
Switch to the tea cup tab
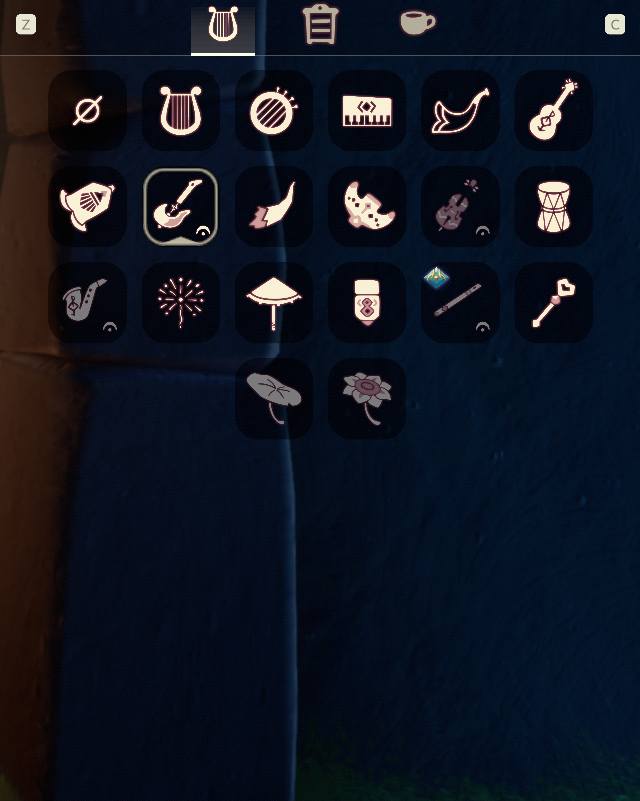pyautogui.click(x=417, y=24)
